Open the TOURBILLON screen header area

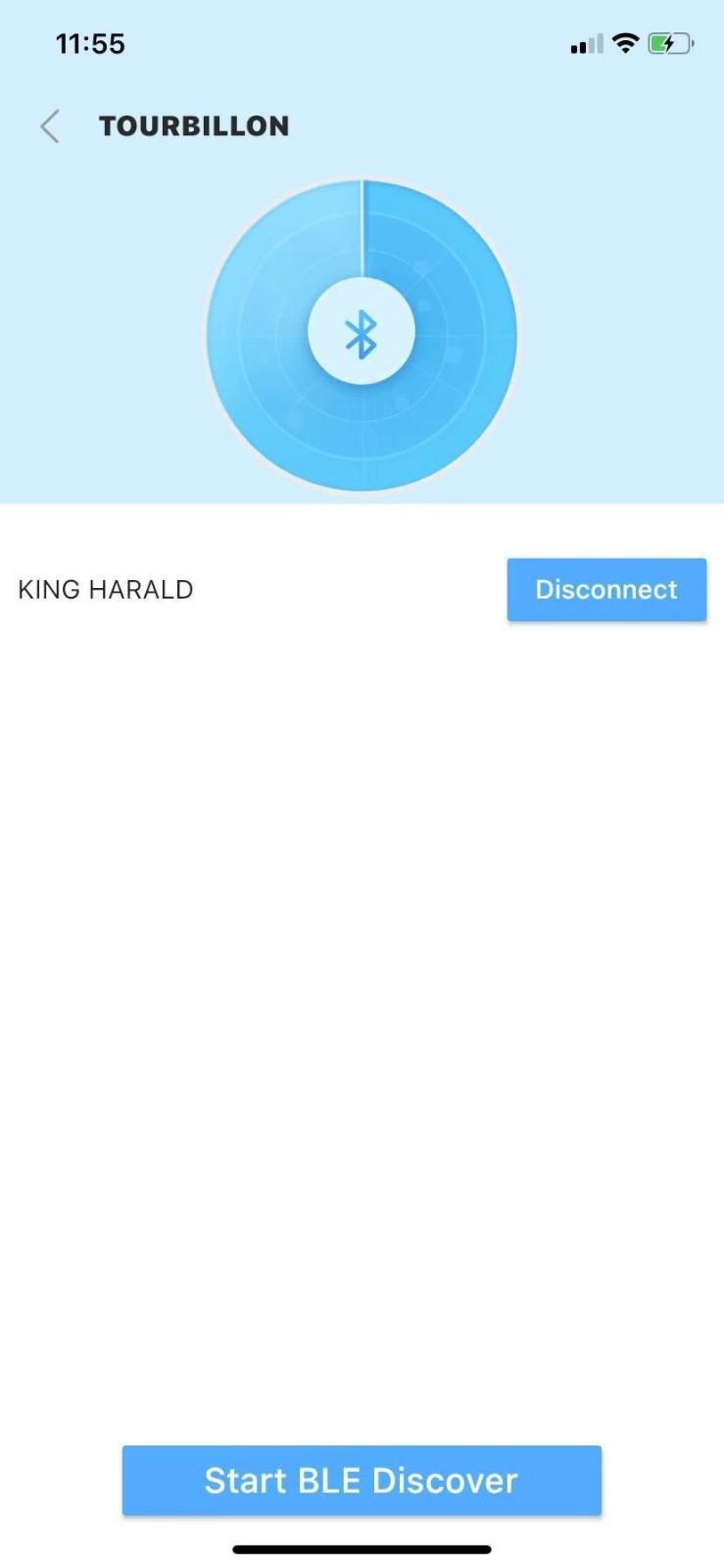point(194,125)
